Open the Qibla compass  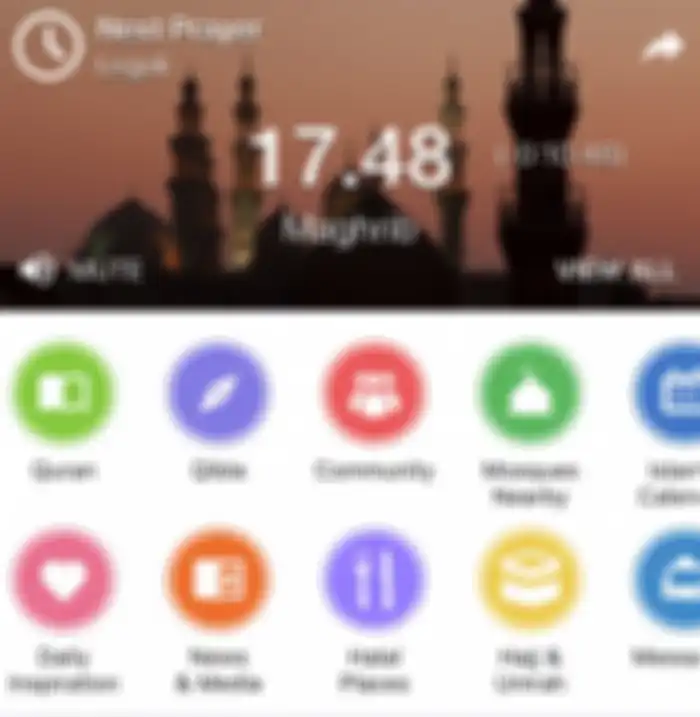point(218,393)
